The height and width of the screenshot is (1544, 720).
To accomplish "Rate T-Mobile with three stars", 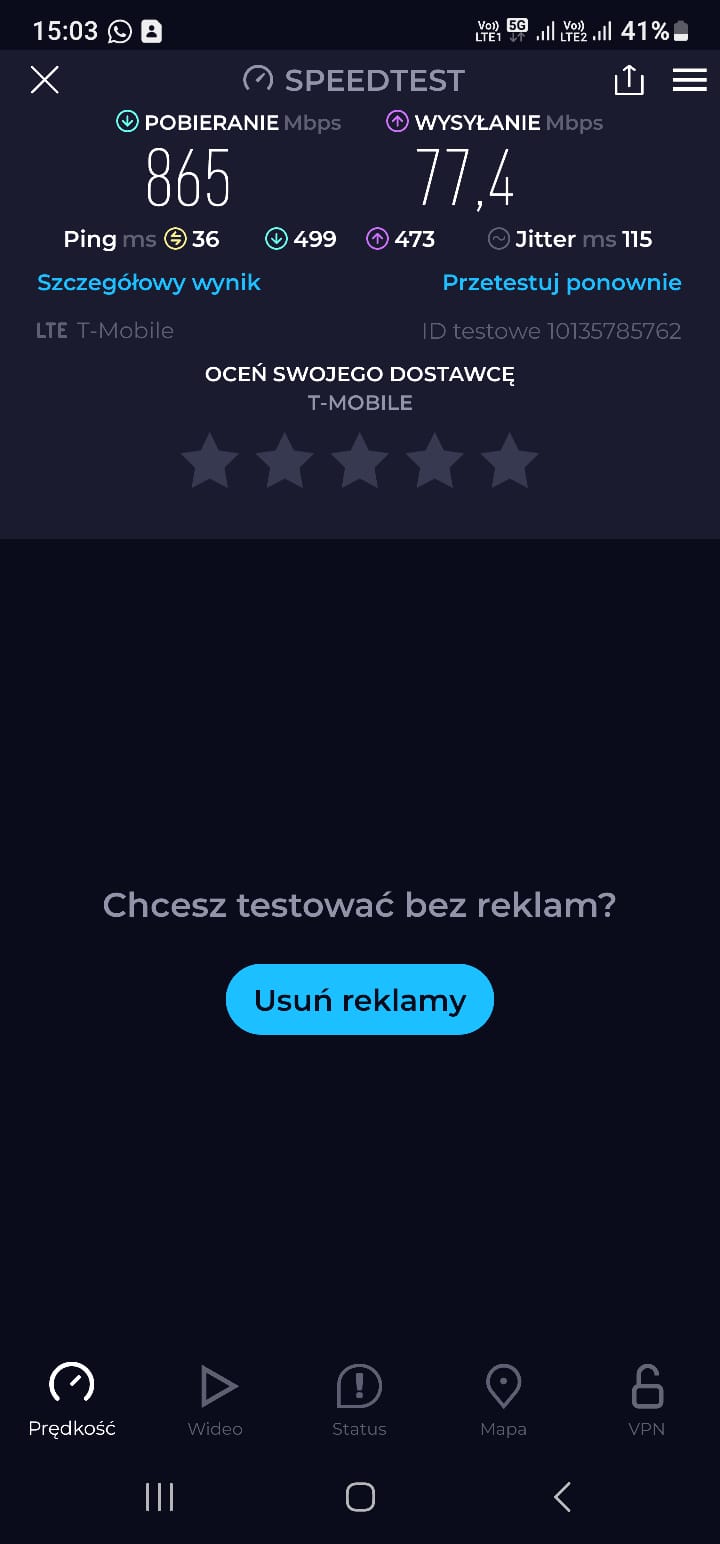I will coord(360,461).
